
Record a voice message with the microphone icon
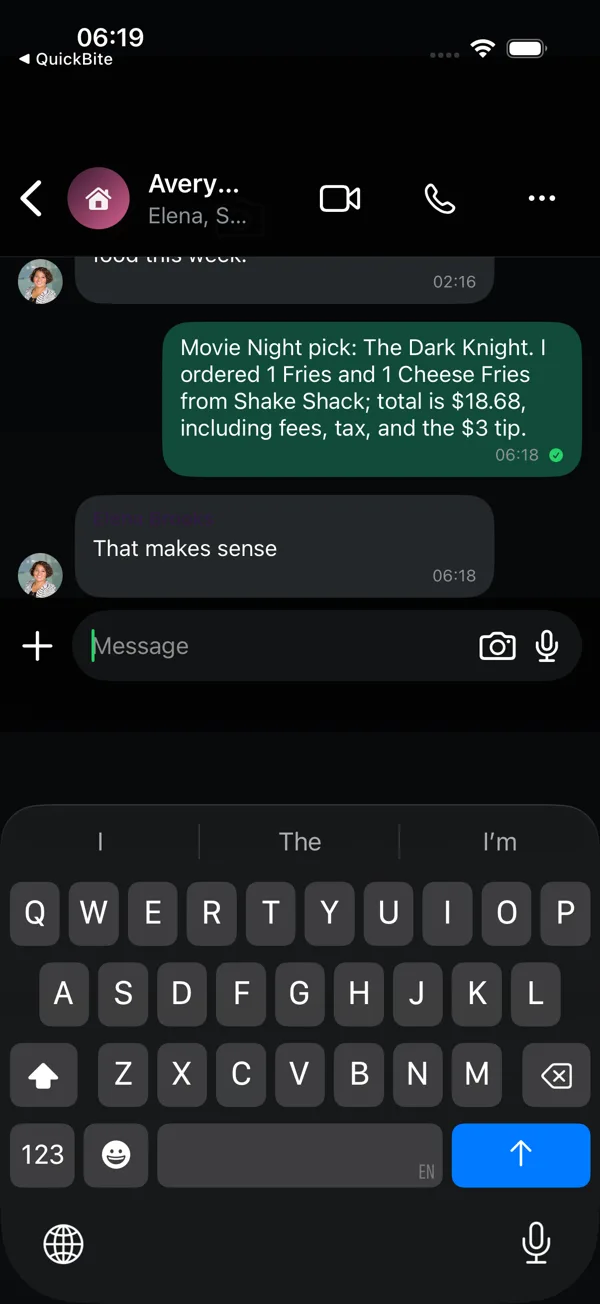click(x=546, y=646)
